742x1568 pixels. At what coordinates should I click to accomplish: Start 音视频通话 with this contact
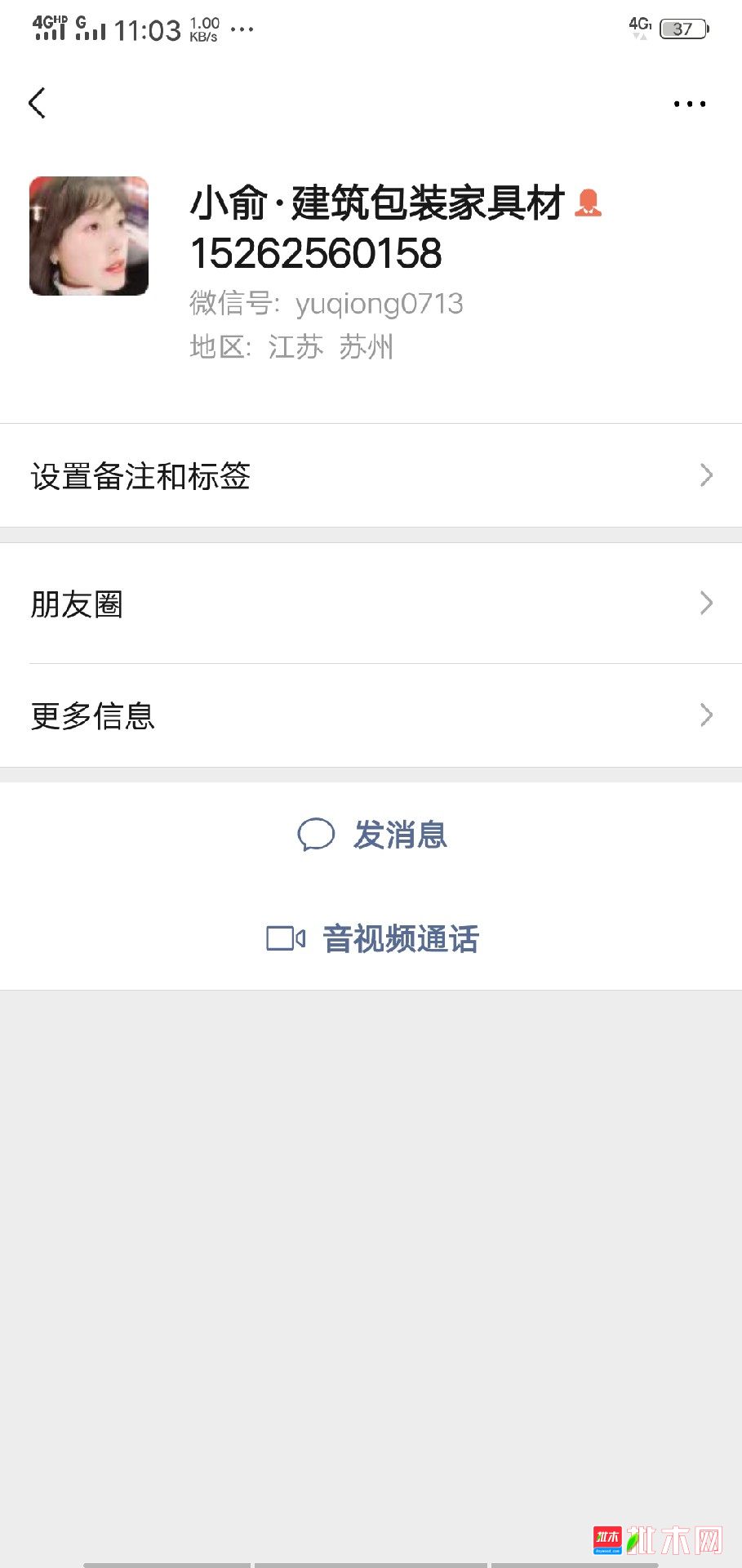[x=372, y=938]
